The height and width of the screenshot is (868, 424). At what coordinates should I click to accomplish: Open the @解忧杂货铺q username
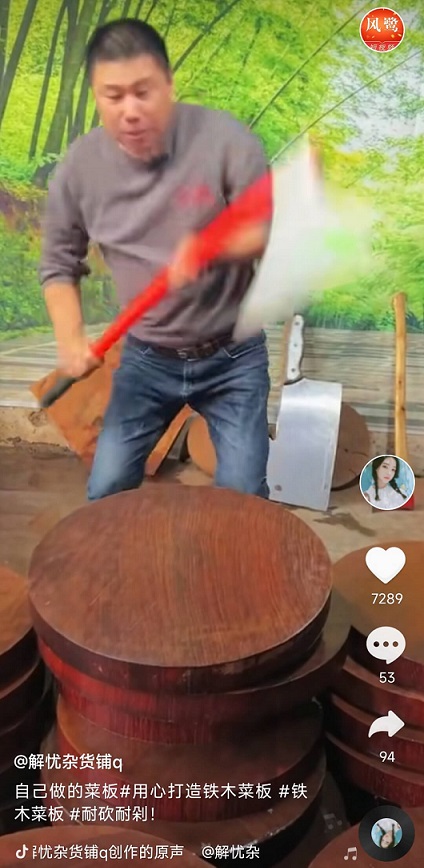click(68, 763)
